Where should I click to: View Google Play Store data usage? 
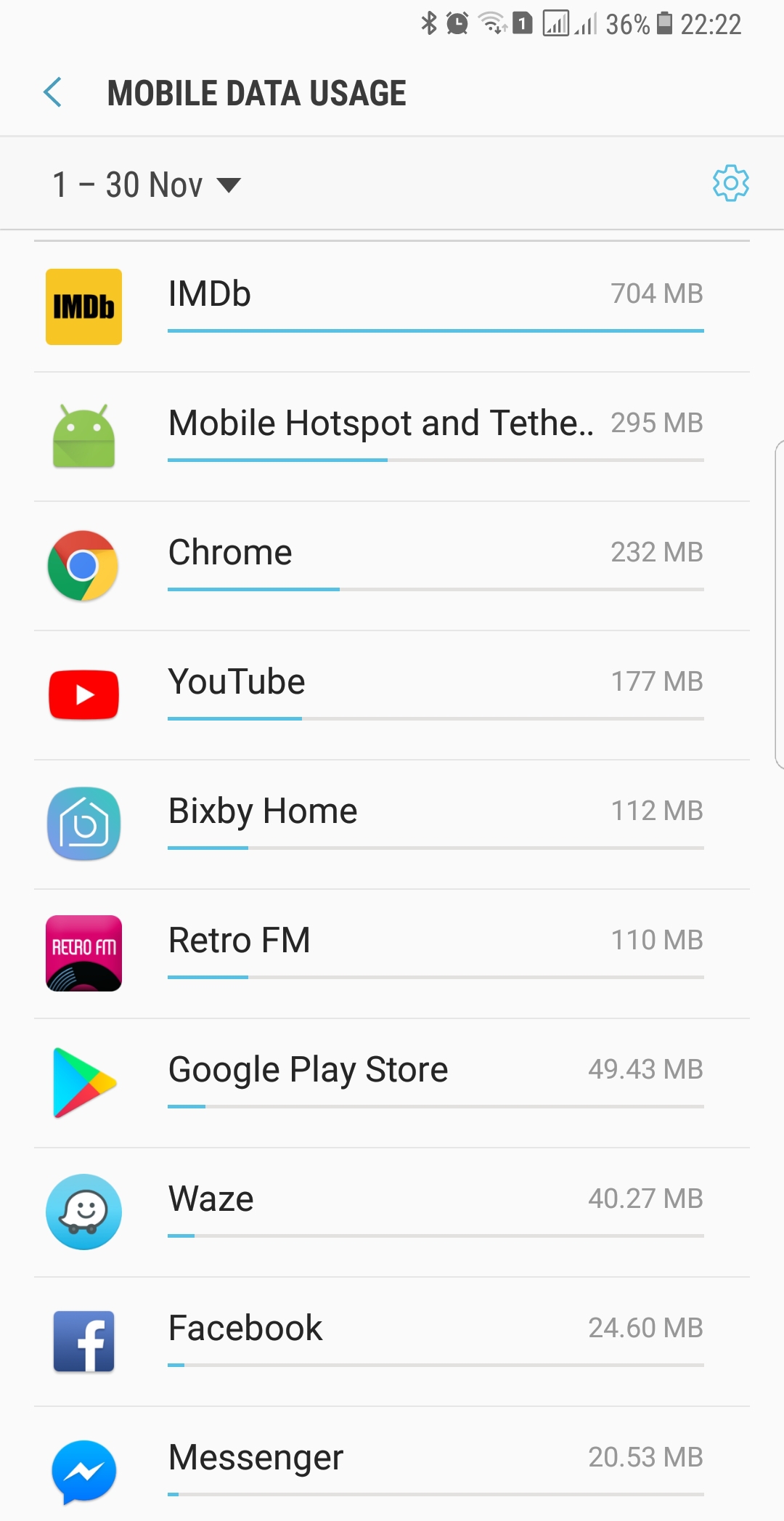(392, 1083)
